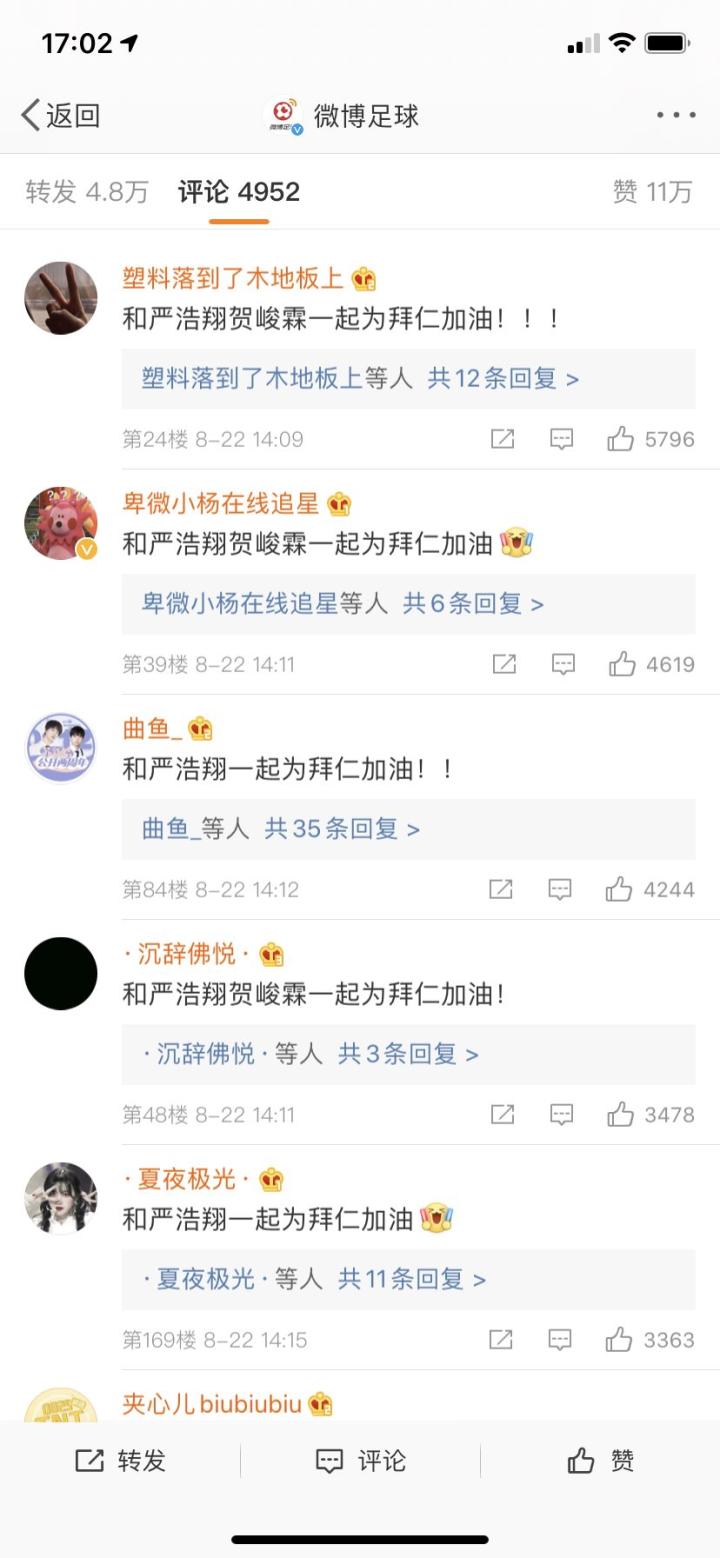720x1558 pixels.
Task: Like the comment by 塑料落到了木地板上
Action: pyautogui.click(x=621, y=439)
